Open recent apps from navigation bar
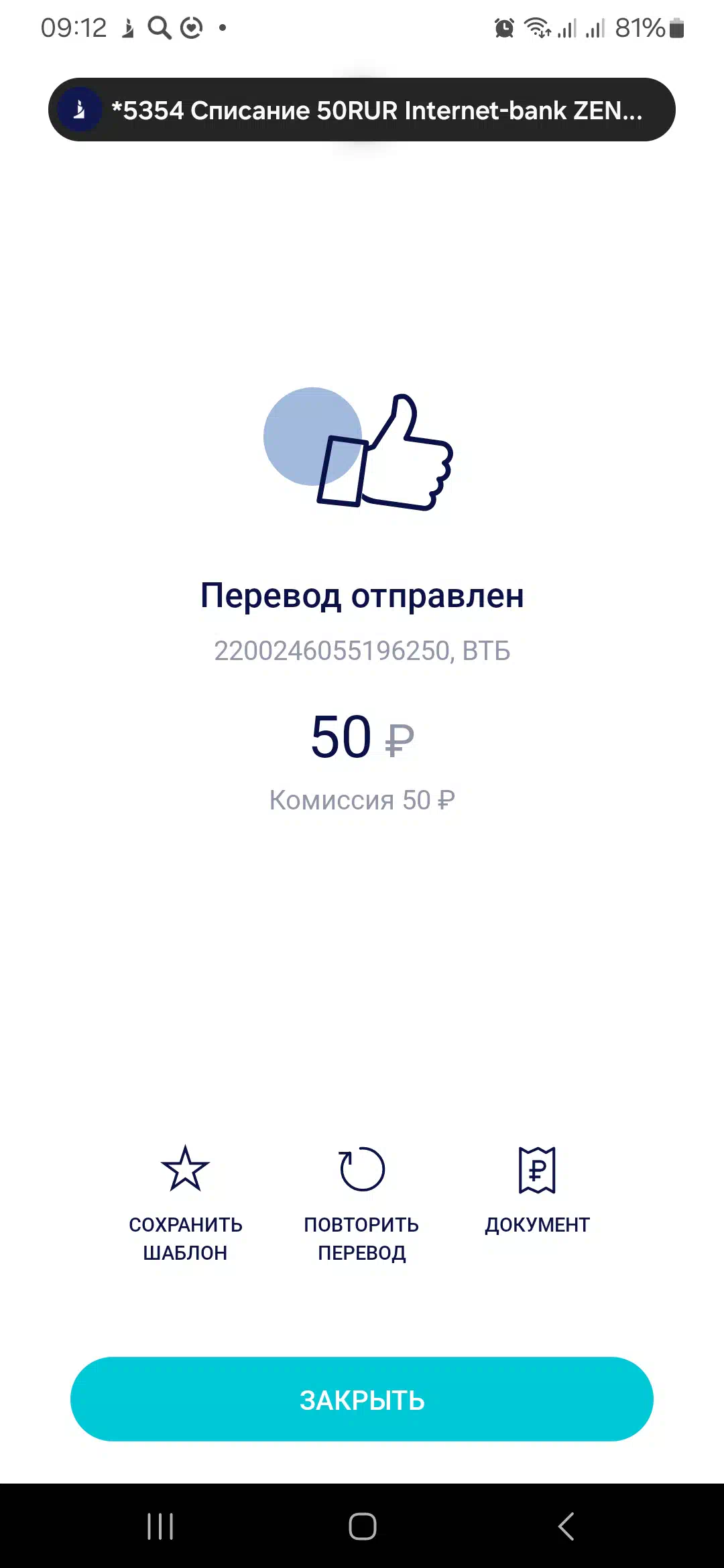This screenshot has width=724, height=1568. click(160, 1526)
